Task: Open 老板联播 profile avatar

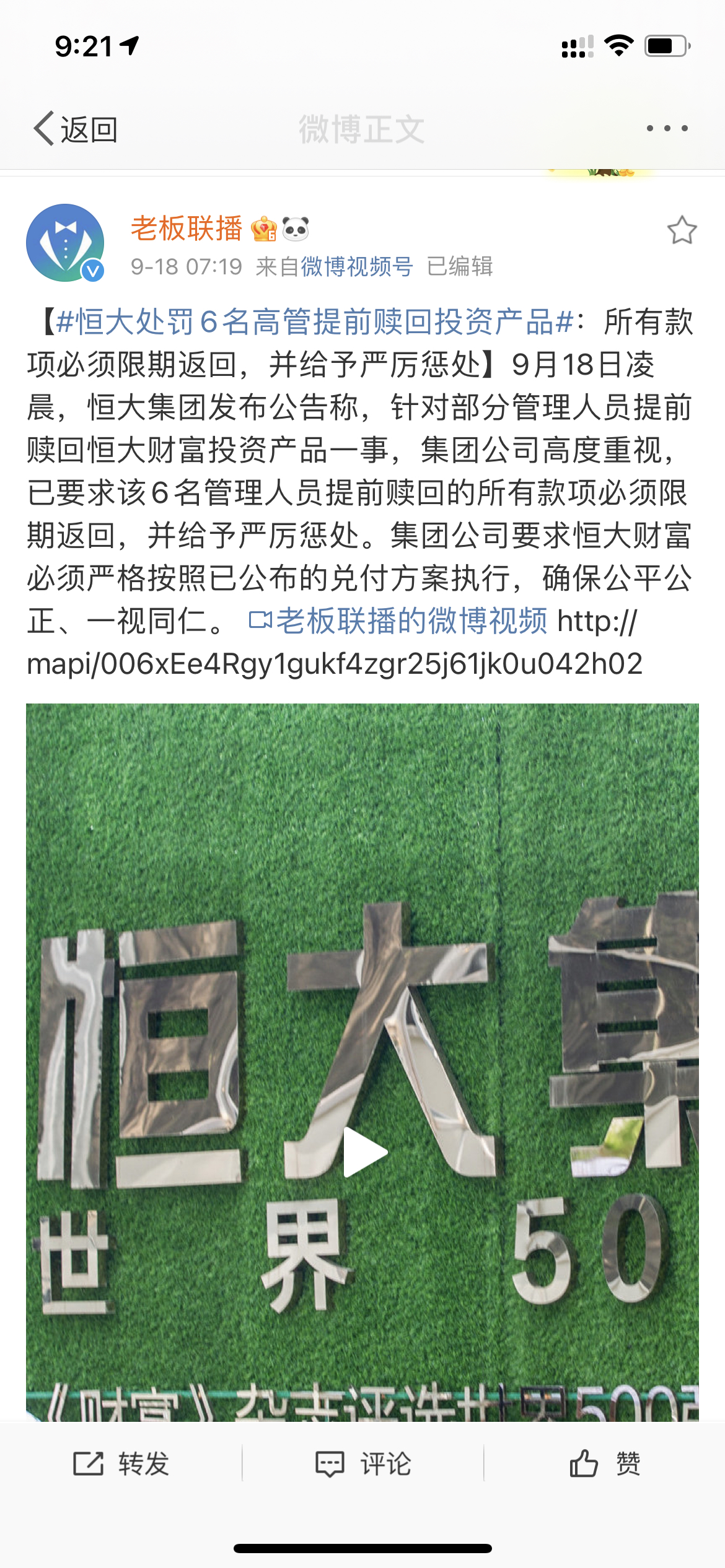Action: pos(65,243)
